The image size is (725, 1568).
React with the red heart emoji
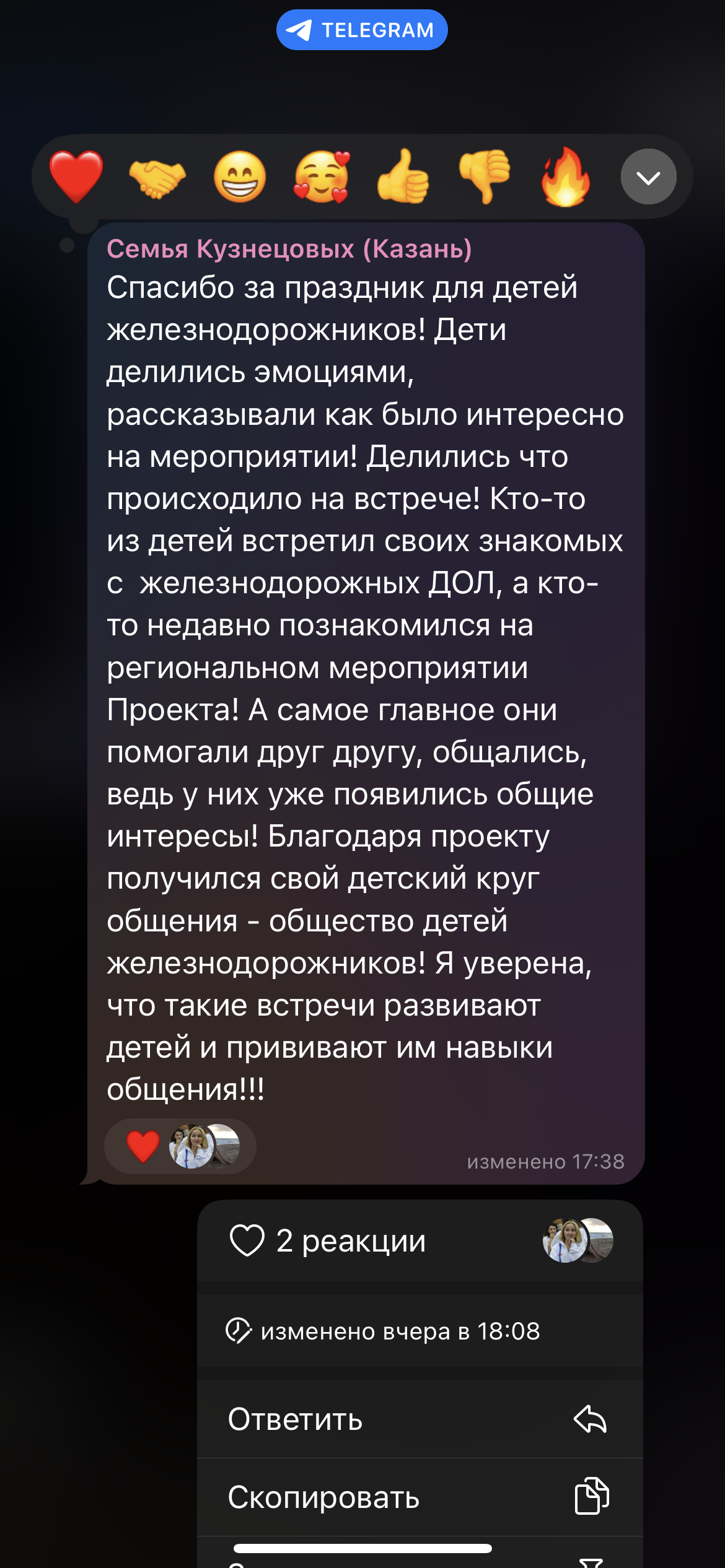pos(76,177)
